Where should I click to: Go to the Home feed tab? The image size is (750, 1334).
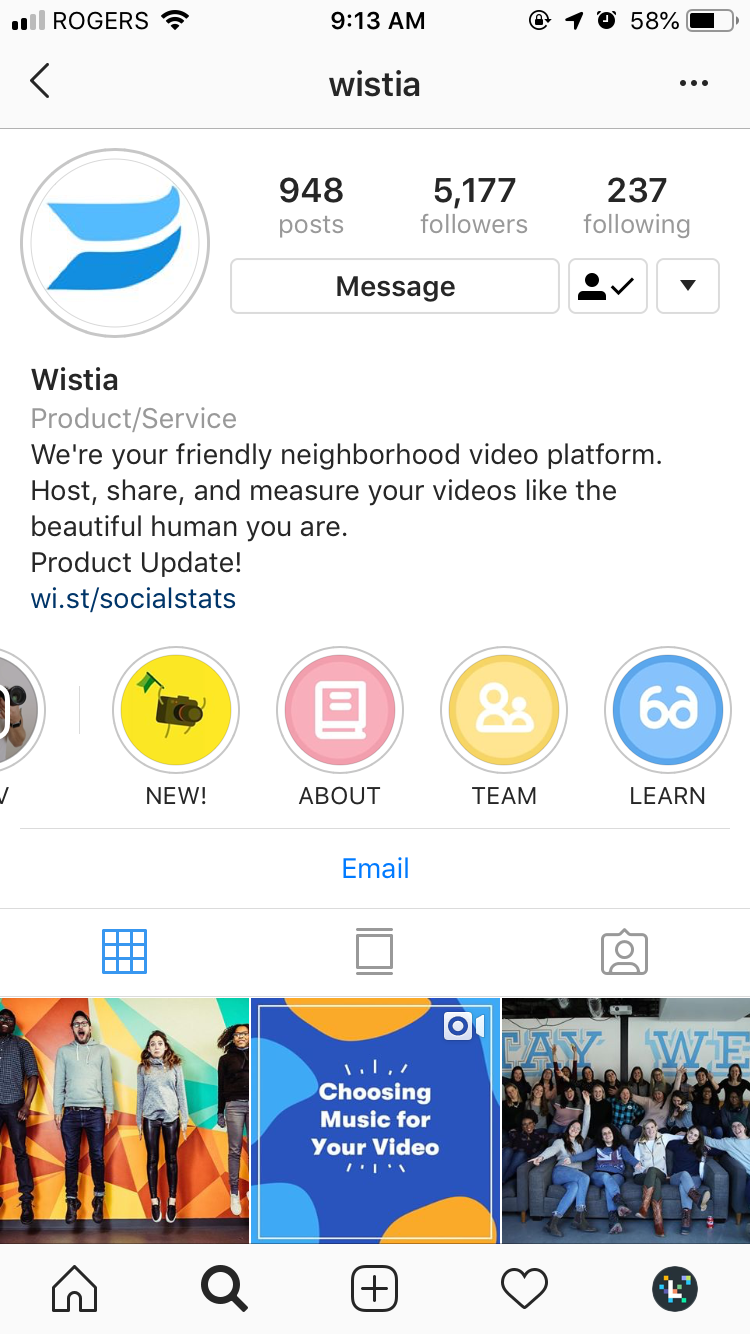75,1289
